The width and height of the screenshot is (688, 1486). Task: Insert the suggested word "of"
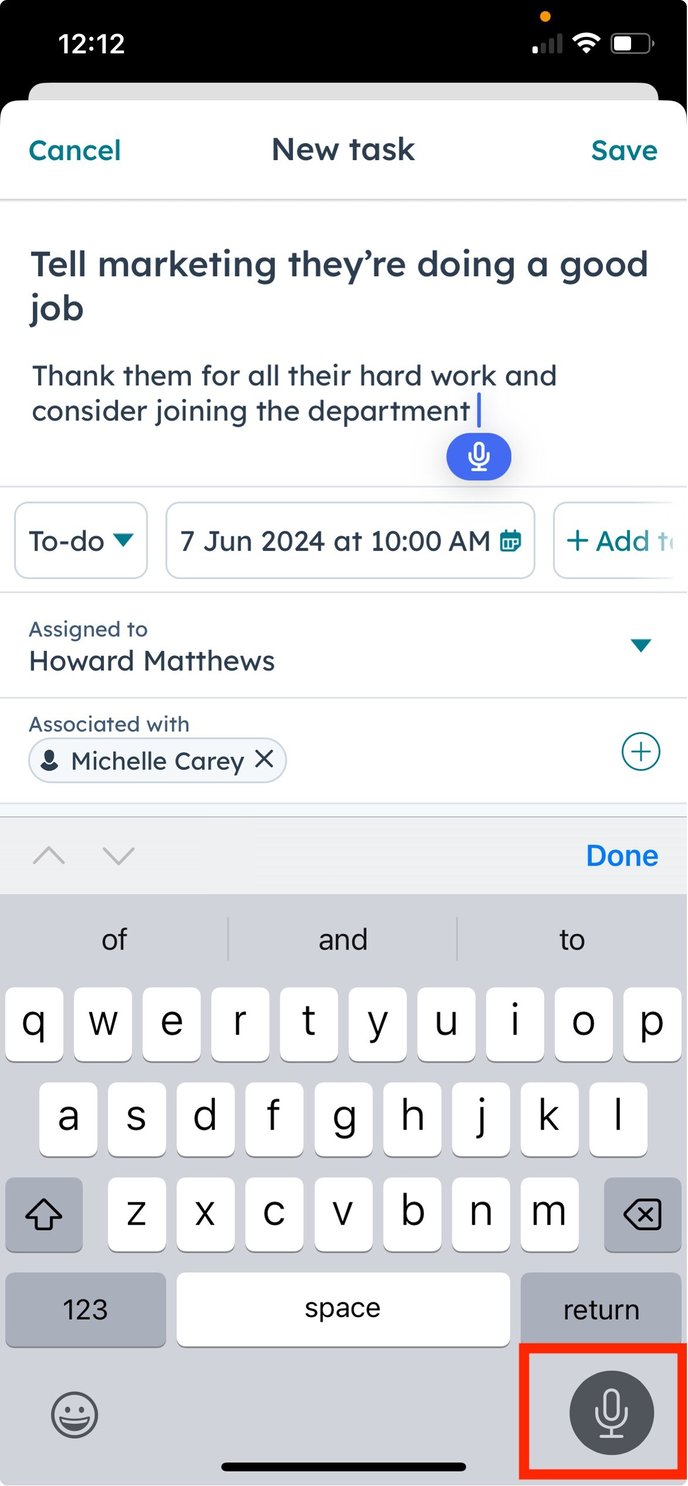(114, 940)
